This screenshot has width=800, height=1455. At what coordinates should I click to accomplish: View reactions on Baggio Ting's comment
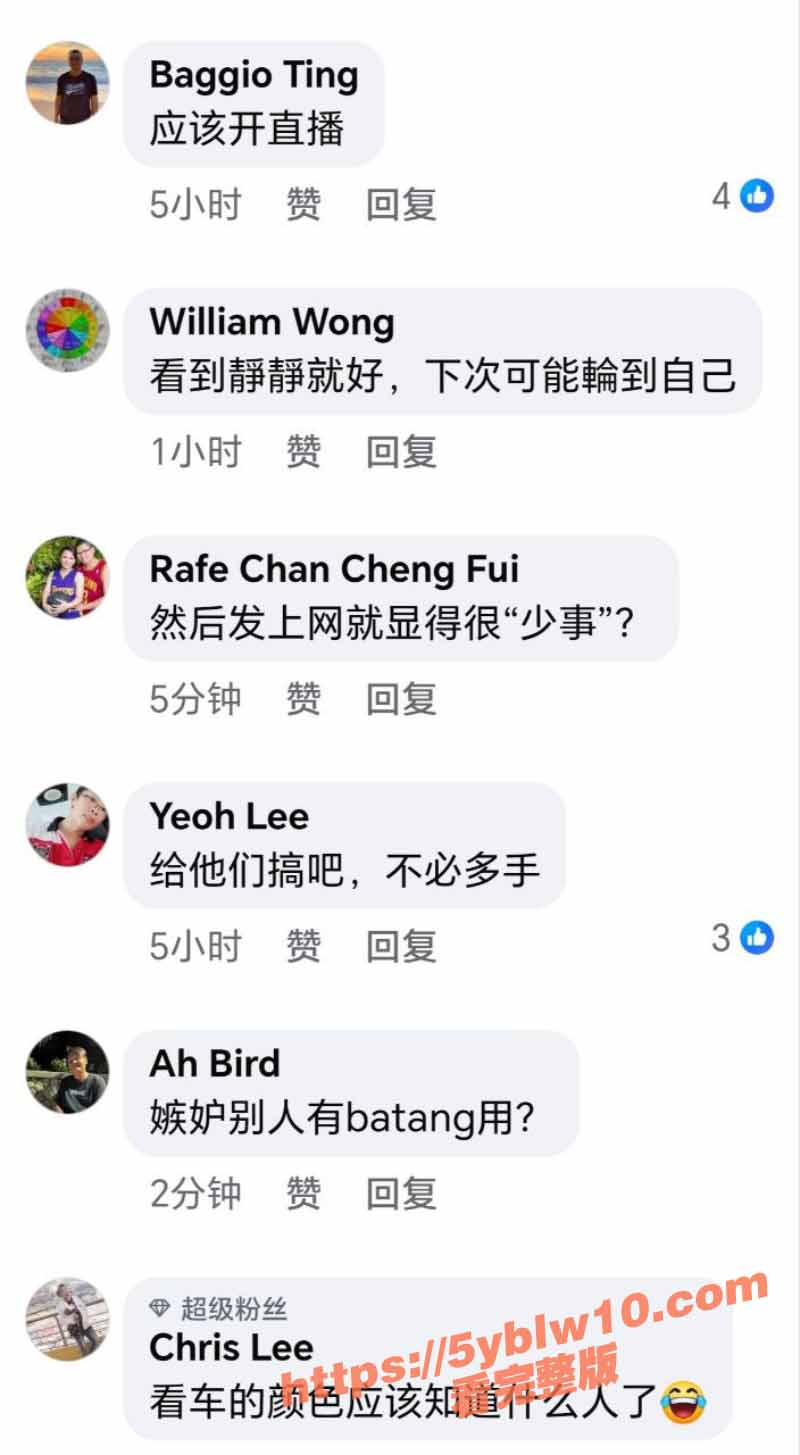[740, 197]
